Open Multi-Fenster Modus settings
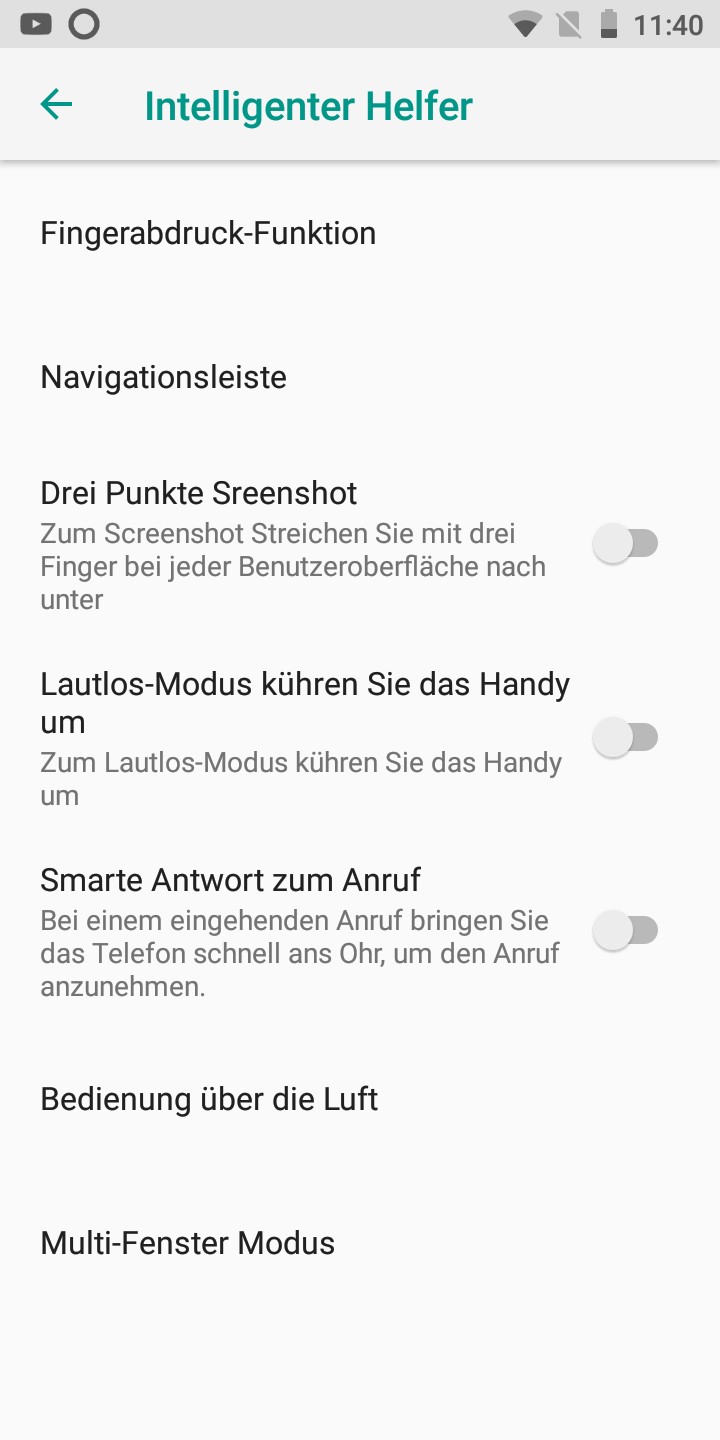Screen dimensions: 720x1440 [x=188, y=1243]
